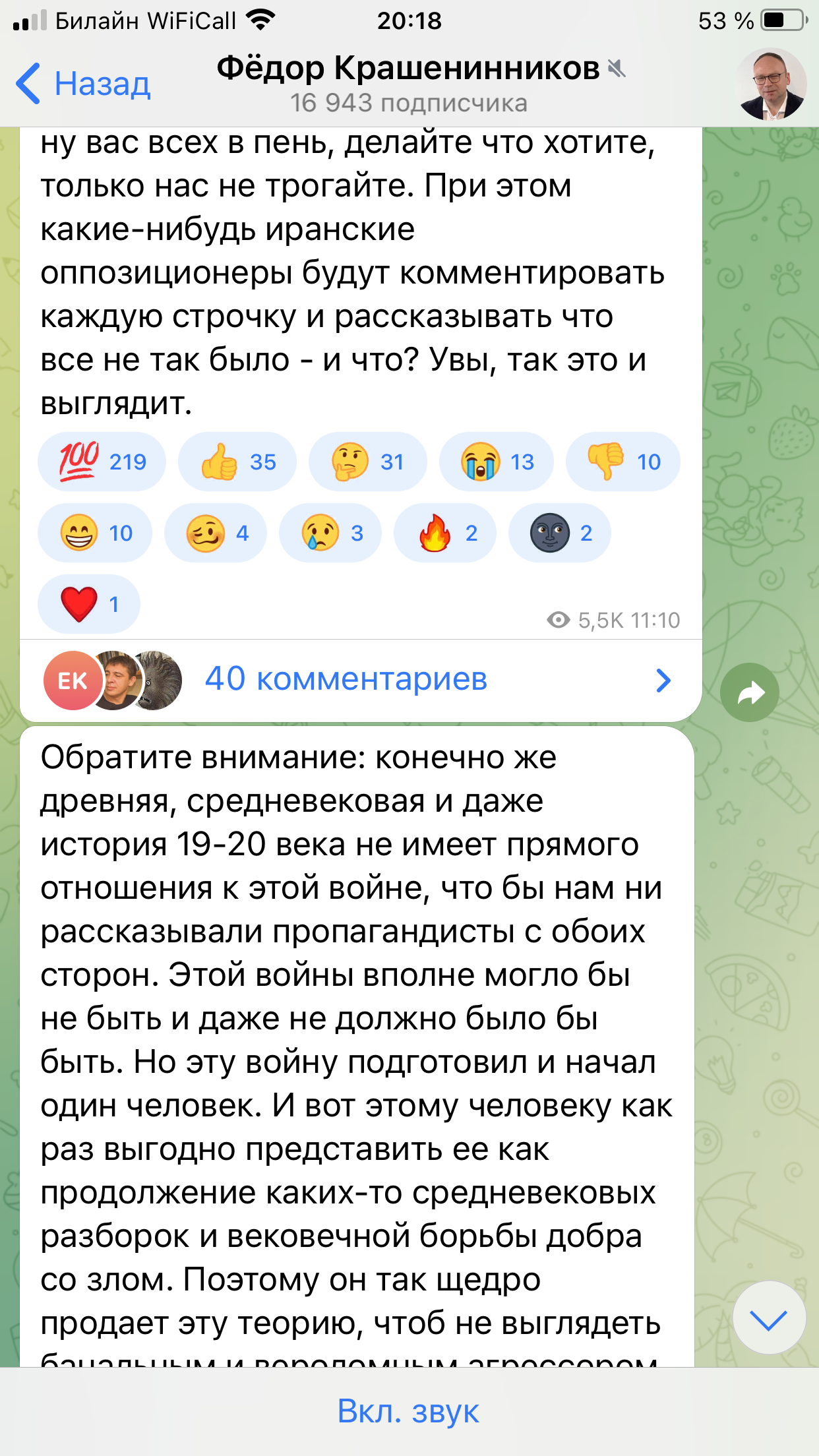Image resolution: width=819 pixels, height=1456 pixels.
Task: Unmute channel with Вкл. звук
Action: [x=409, y=1411]
